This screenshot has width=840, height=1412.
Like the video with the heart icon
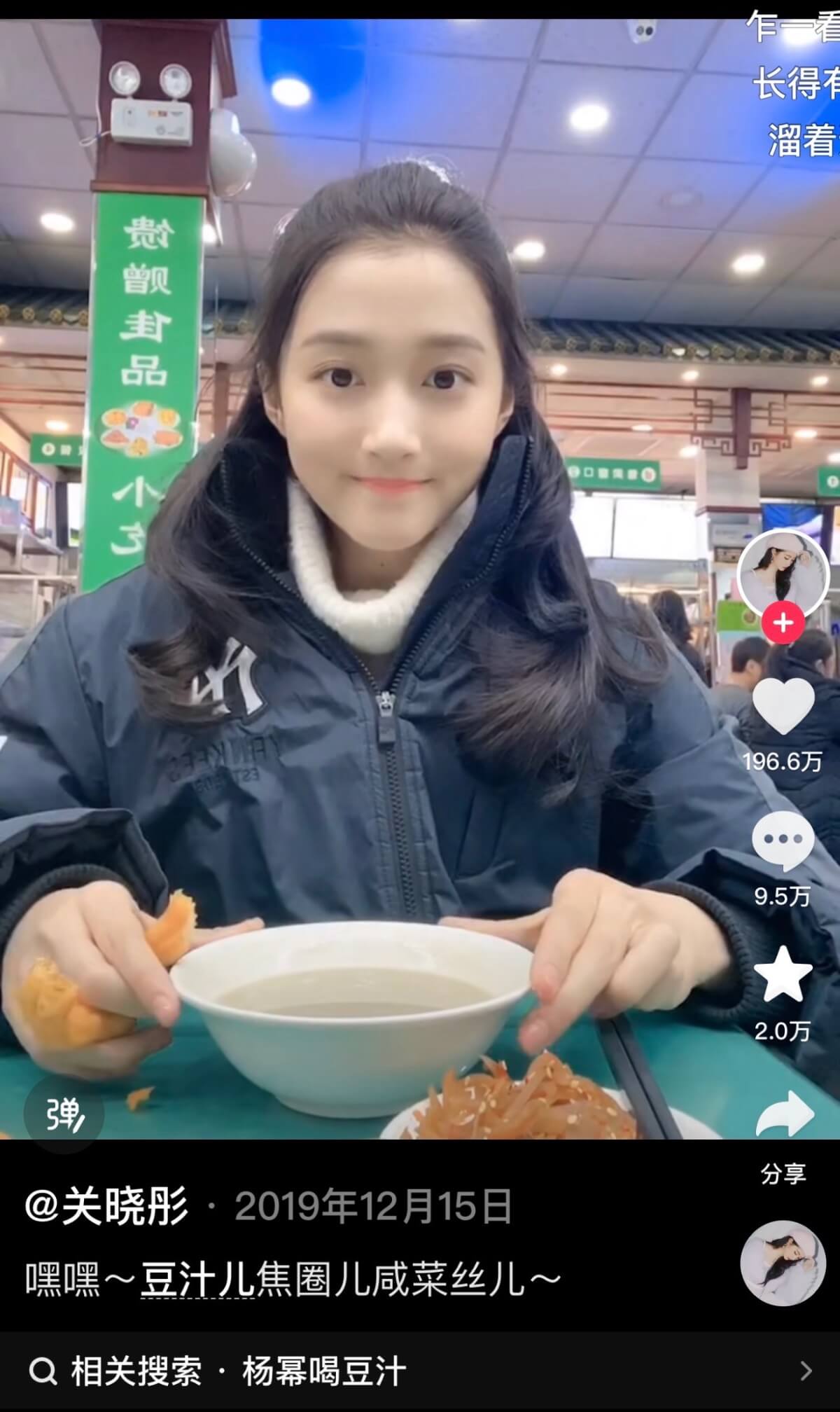pyautogui.click(x=783, y=706)
